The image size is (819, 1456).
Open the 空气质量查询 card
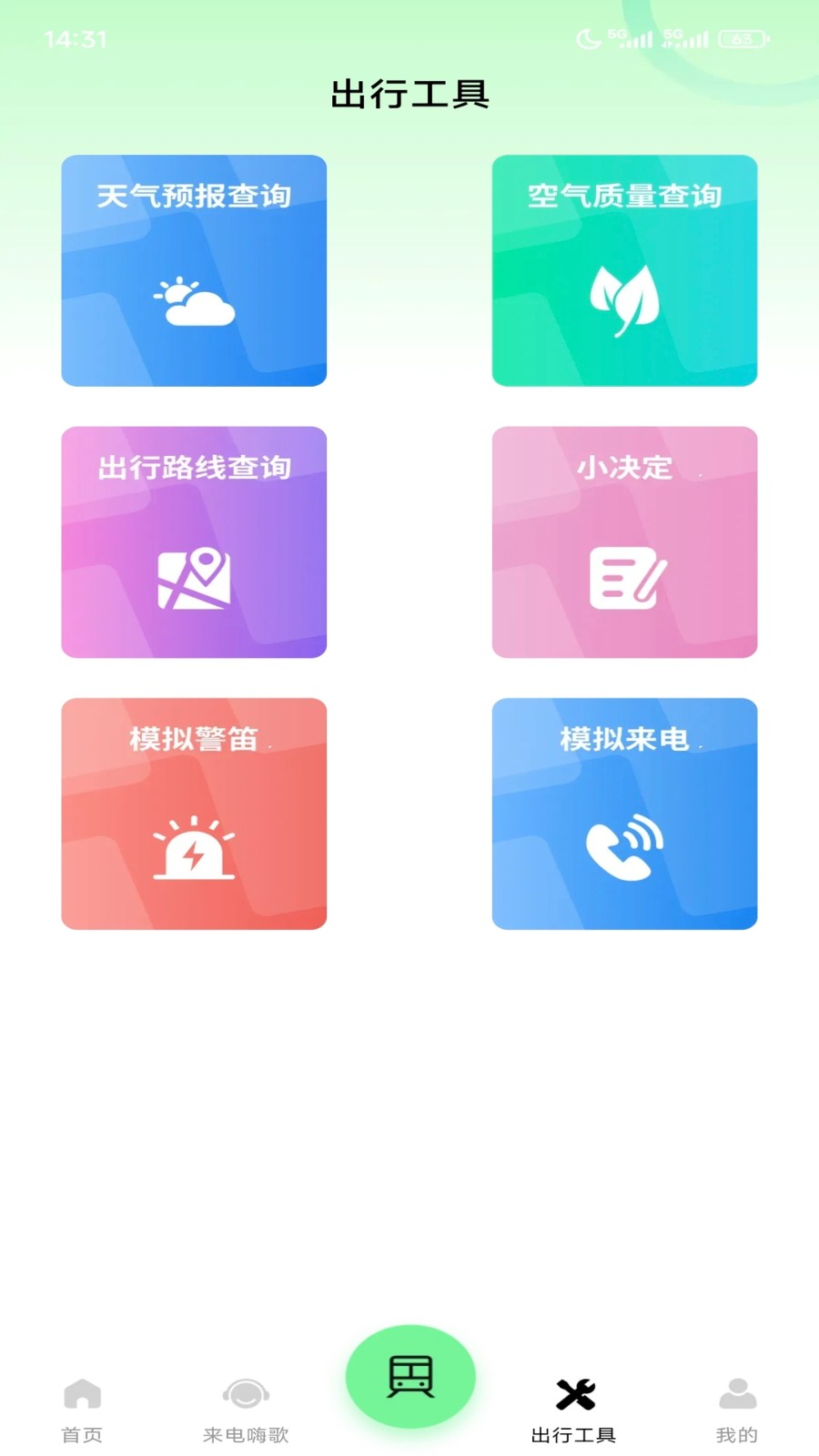point(624,270)
